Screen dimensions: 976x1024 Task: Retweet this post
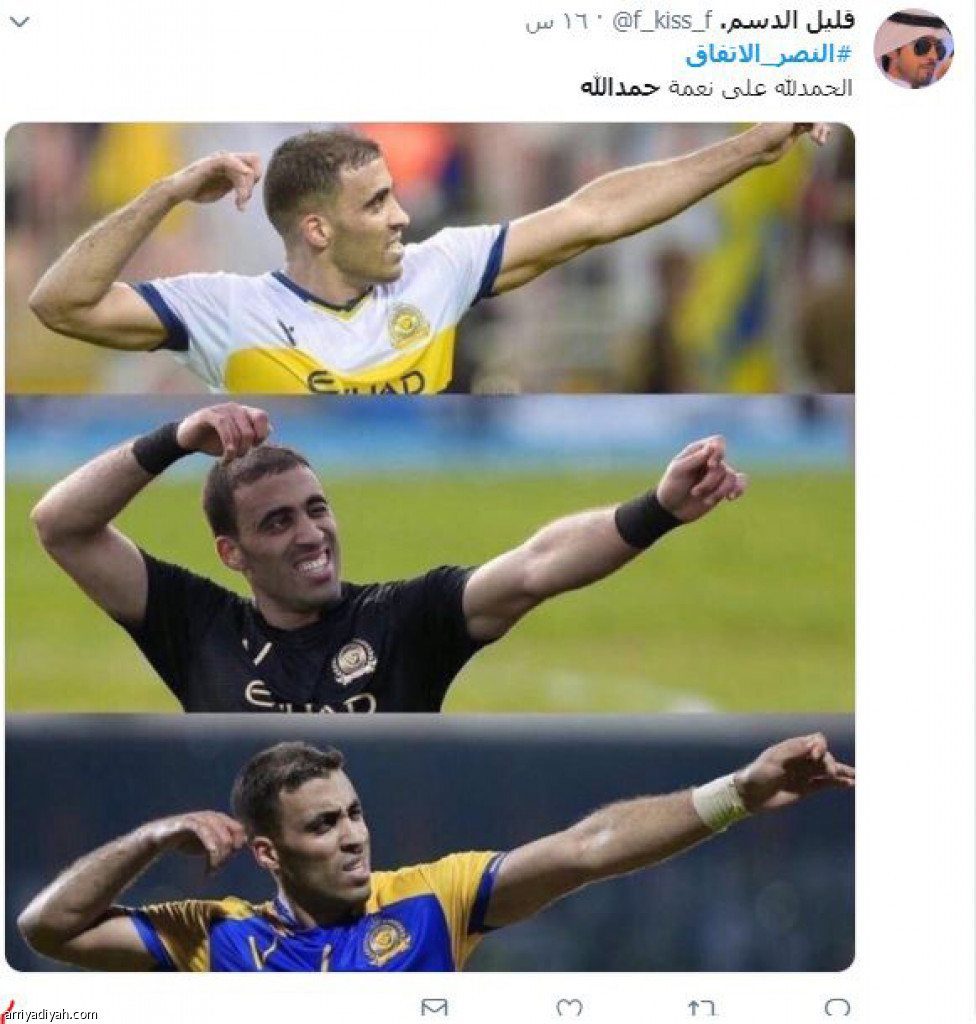pos(702,1007)
